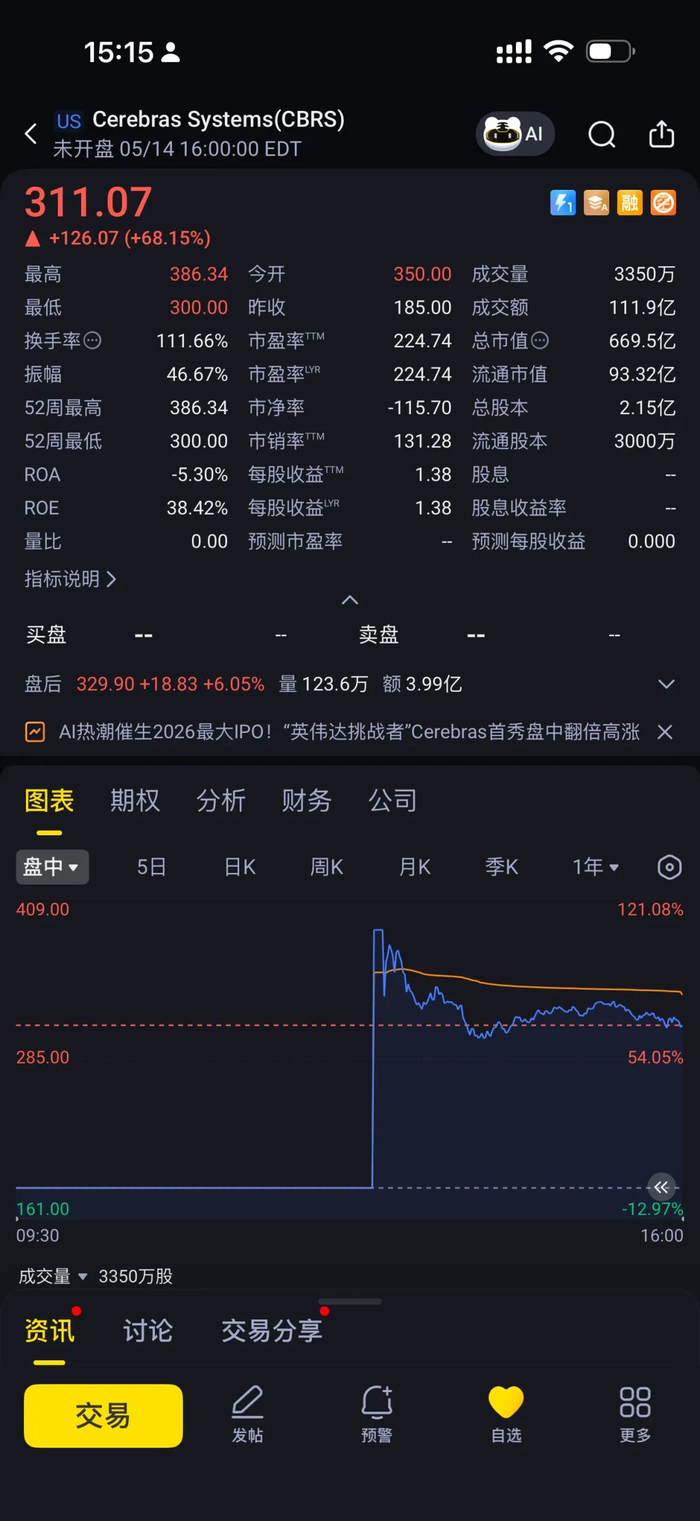Open the 盘中 chart period dropdown
Viewport: 700px width, 1521px height.
[52, 867]
